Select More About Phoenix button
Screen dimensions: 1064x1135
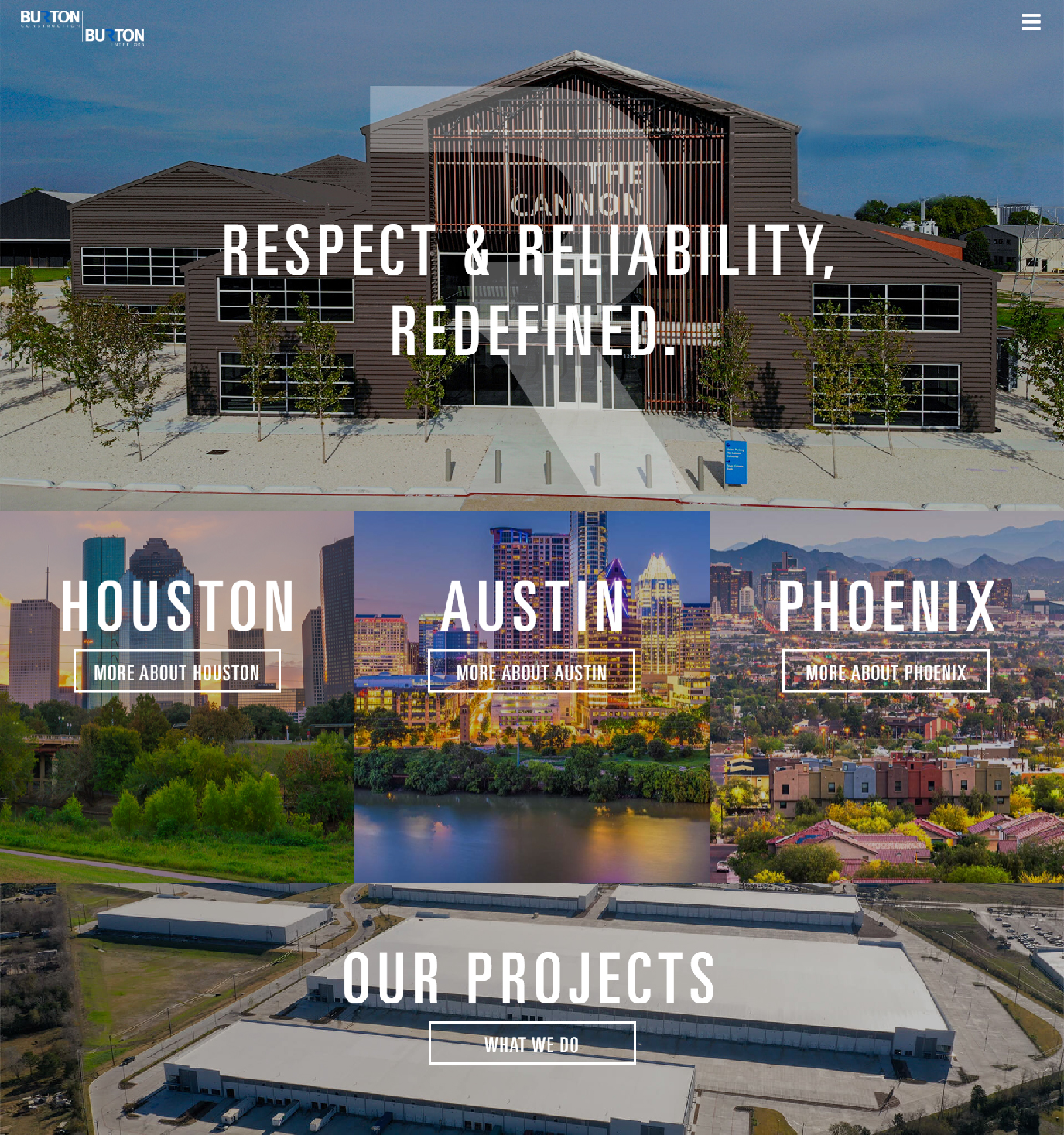tap(886, 672)
